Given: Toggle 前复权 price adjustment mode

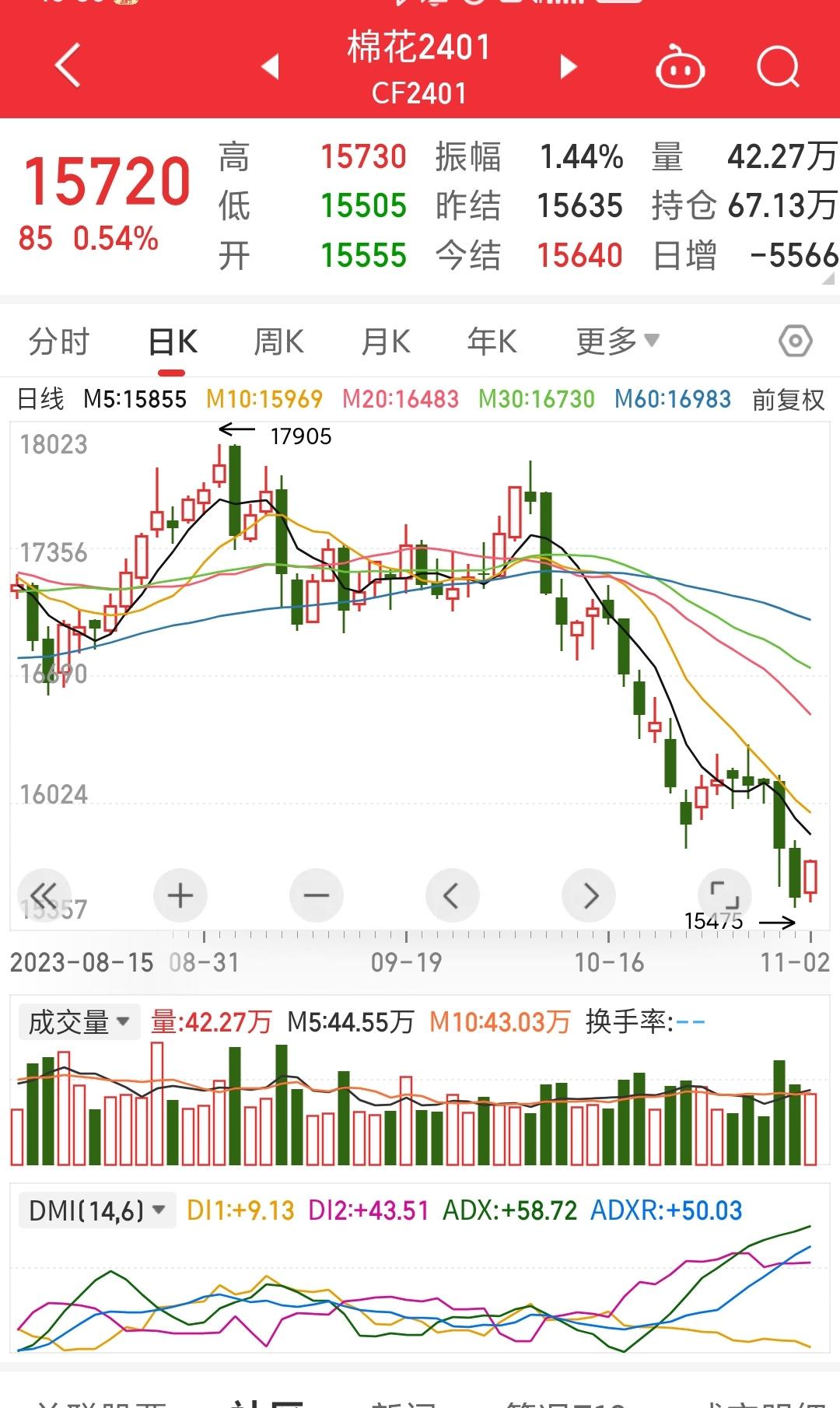Looking at the screenshot, I should (786, 398).
